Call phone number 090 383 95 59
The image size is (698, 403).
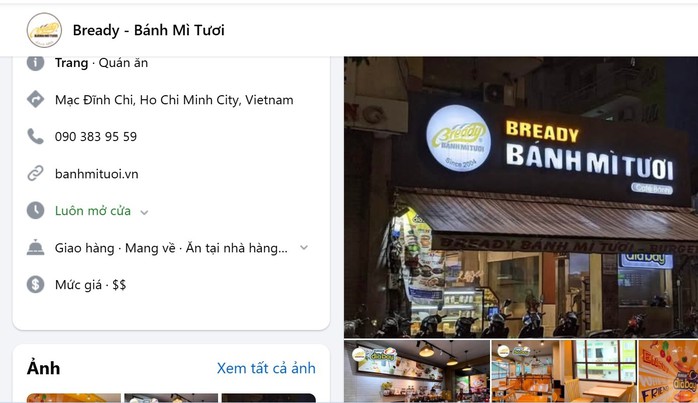[x=96, y=137]
